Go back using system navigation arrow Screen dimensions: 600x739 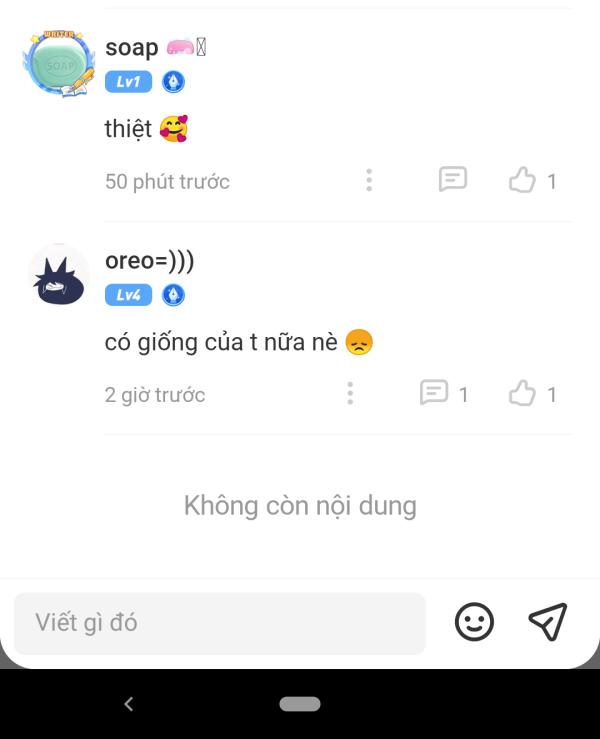[129, 704]
